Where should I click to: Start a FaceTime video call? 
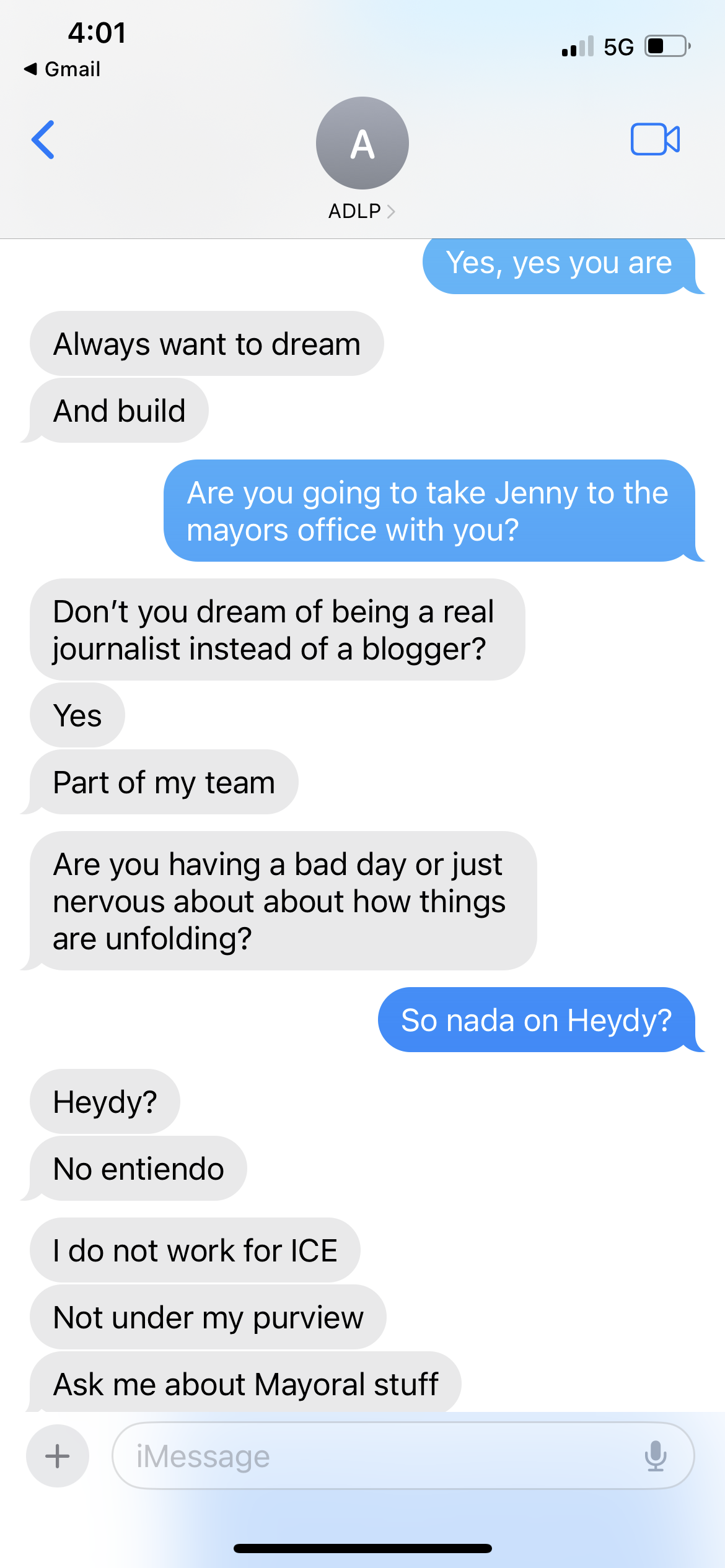[655, 139]
